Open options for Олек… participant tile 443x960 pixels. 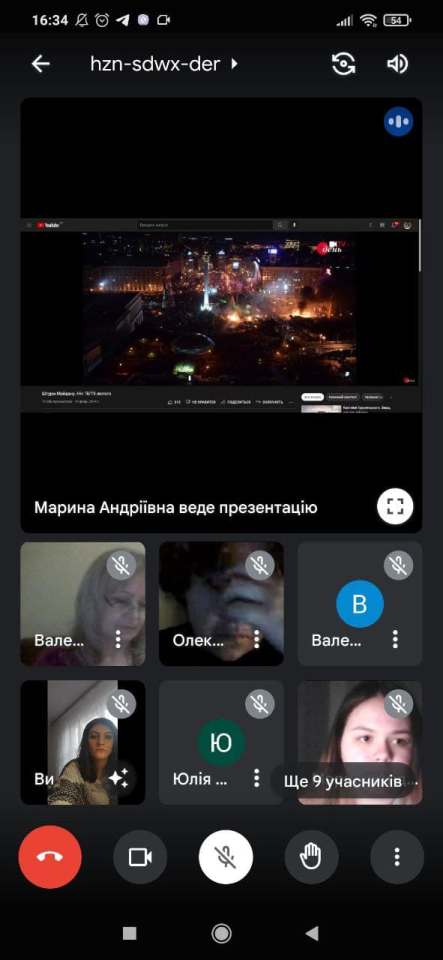coord(256,639)
